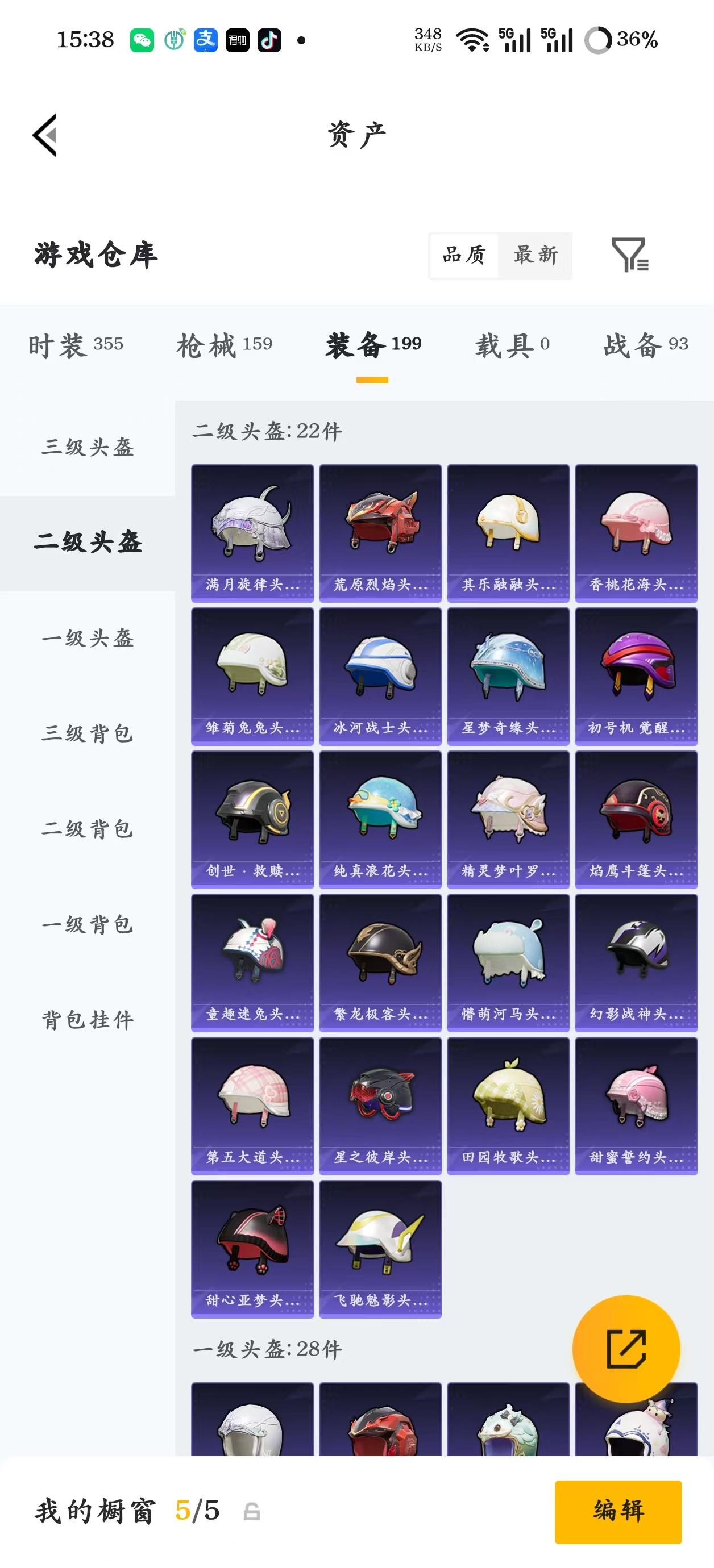Switch to the 战备 tab
This screenshot has width=714, height=1568.
tap(646, 345)
